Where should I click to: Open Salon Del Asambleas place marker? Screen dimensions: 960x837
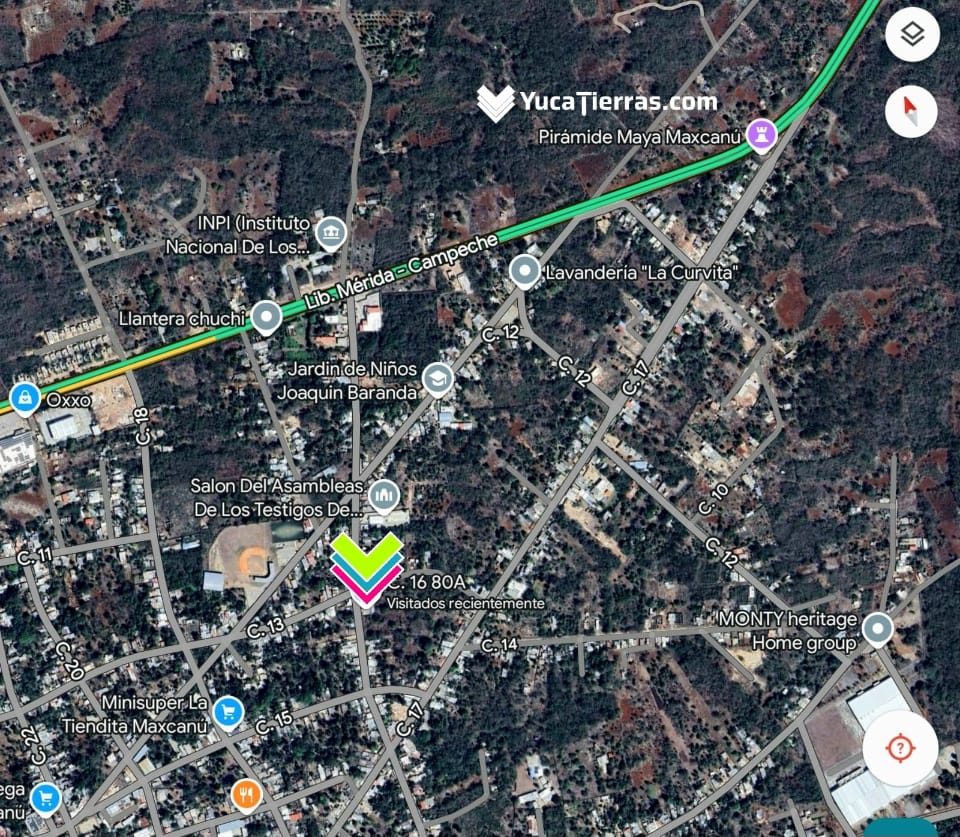pos(384,494)
